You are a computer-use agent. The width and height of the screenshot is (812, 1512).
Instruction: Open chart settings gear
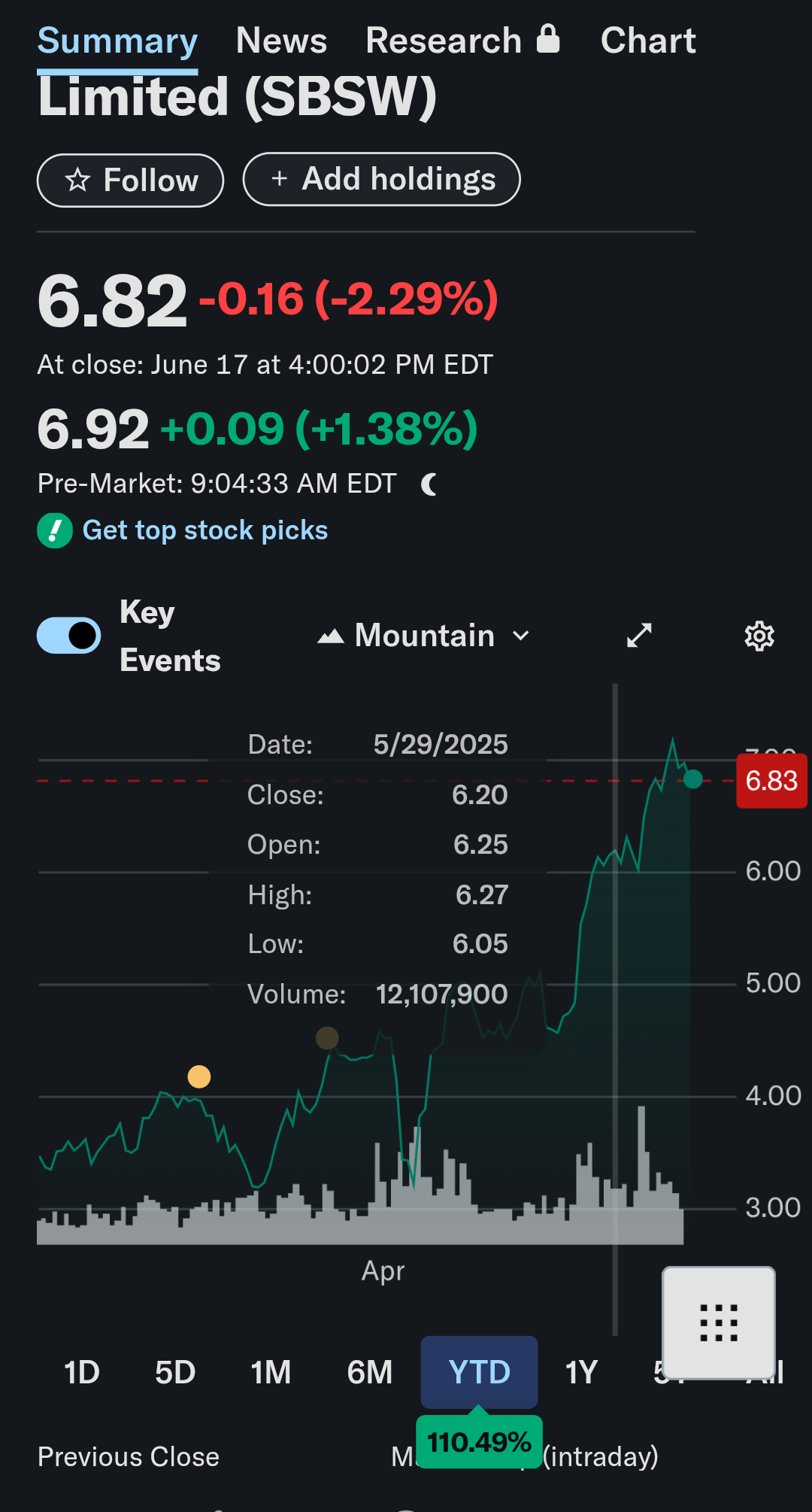point(759,636)
